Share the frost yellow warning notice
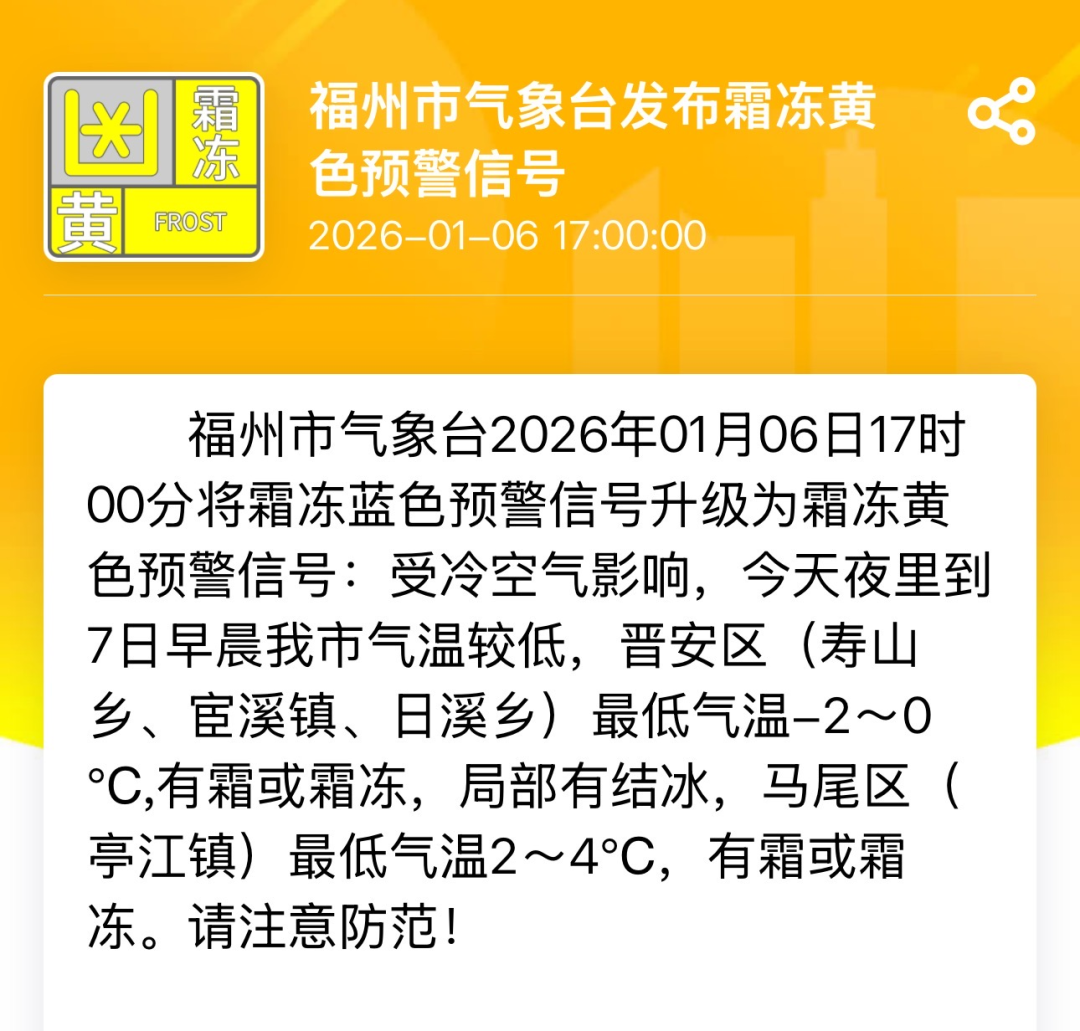1080x1031 pixels. [1001, 111]
